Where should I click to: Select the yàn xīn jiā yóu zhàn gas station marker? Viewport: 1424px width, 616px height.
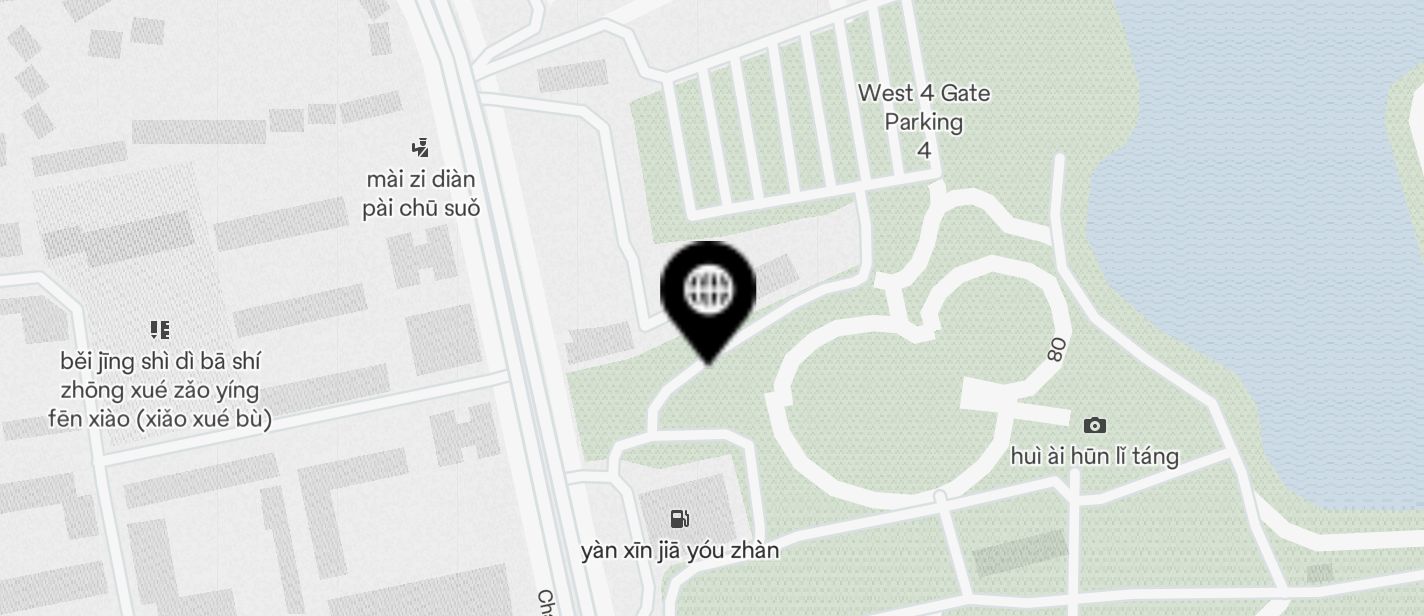pyautogui.click(x=680, y=519)
